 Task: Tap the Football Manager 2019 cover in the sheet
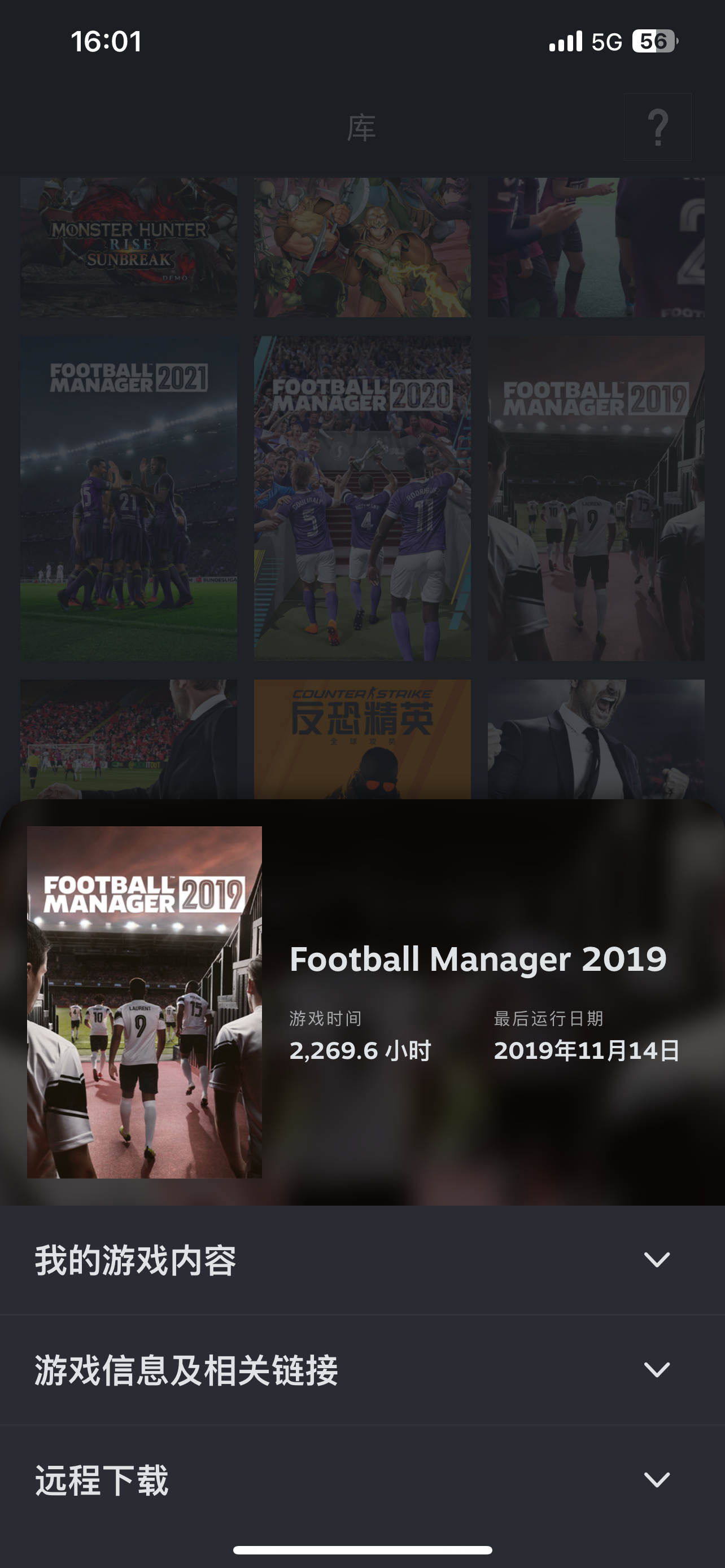click(145, 1002)
